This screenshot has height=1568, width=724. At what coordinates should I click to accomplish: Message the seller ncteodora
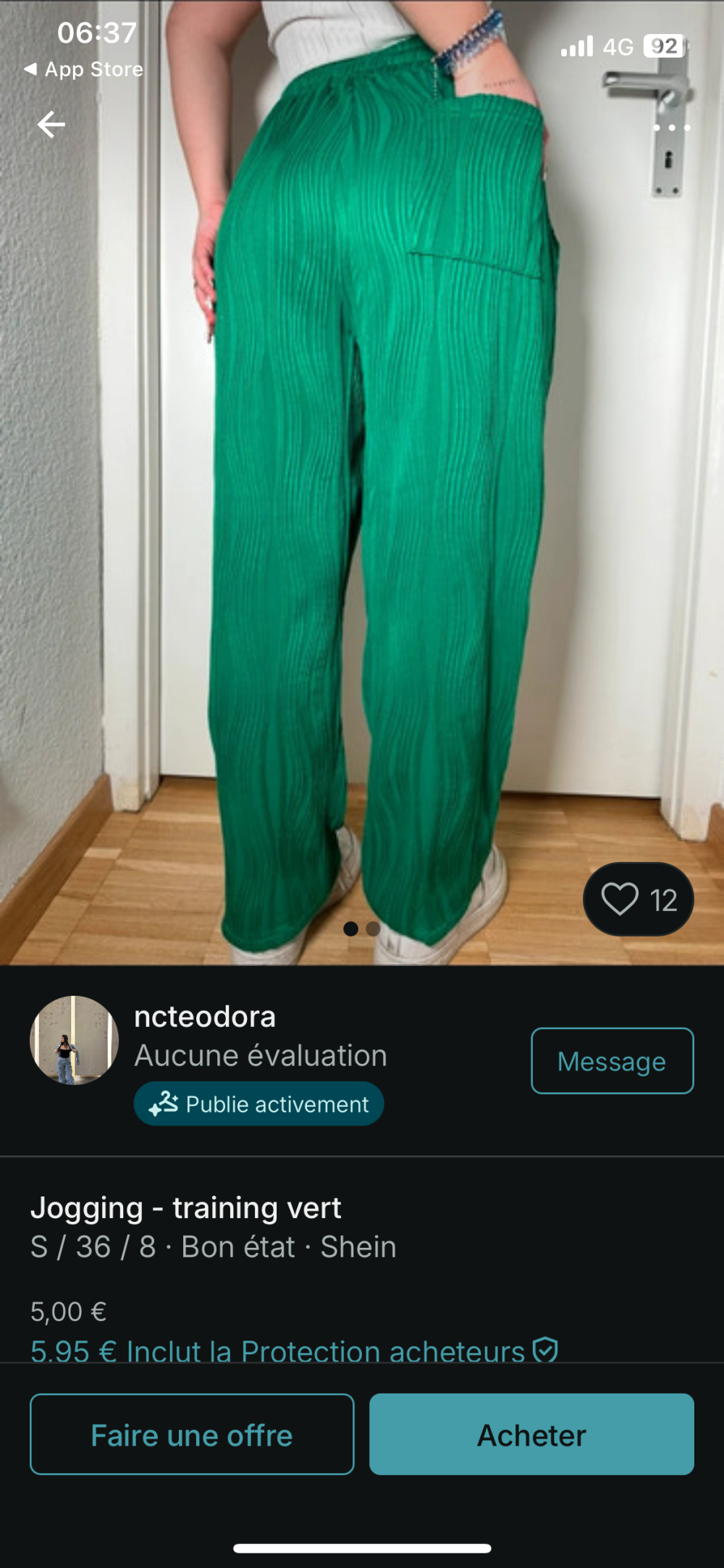click(x=612, y=1061)
